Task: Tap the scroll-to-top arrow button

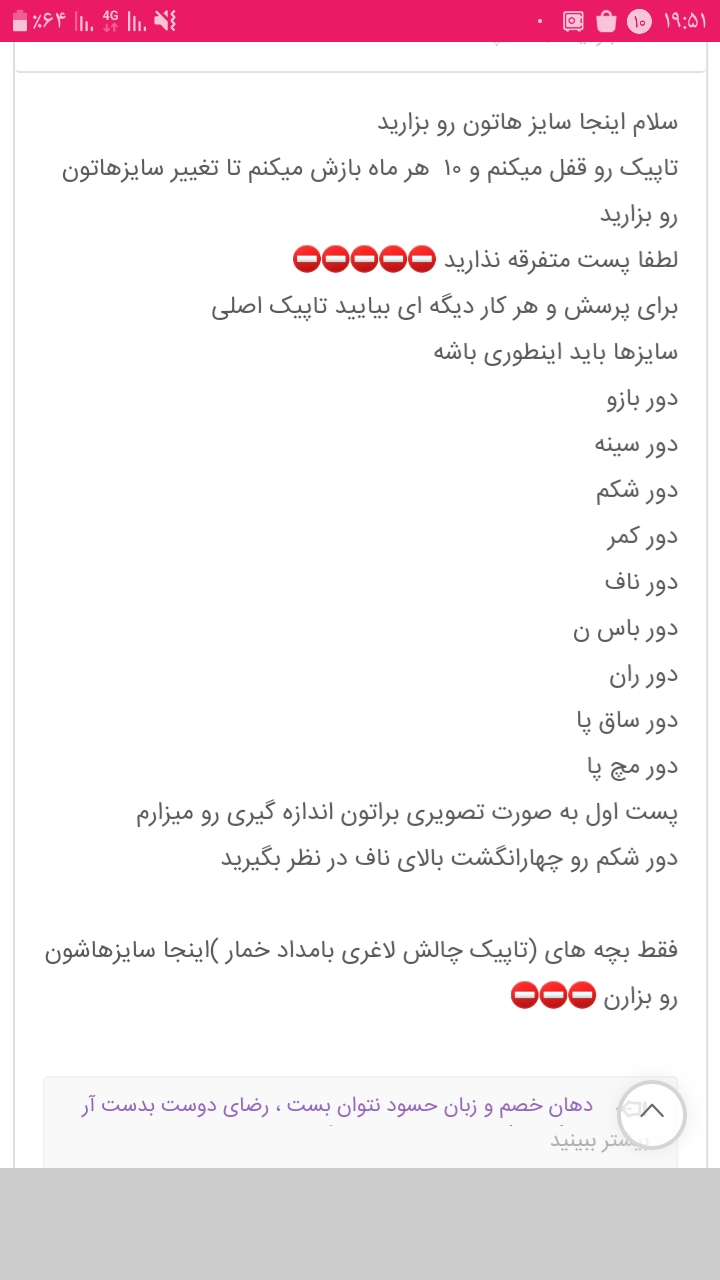Action: [652, 1114]
